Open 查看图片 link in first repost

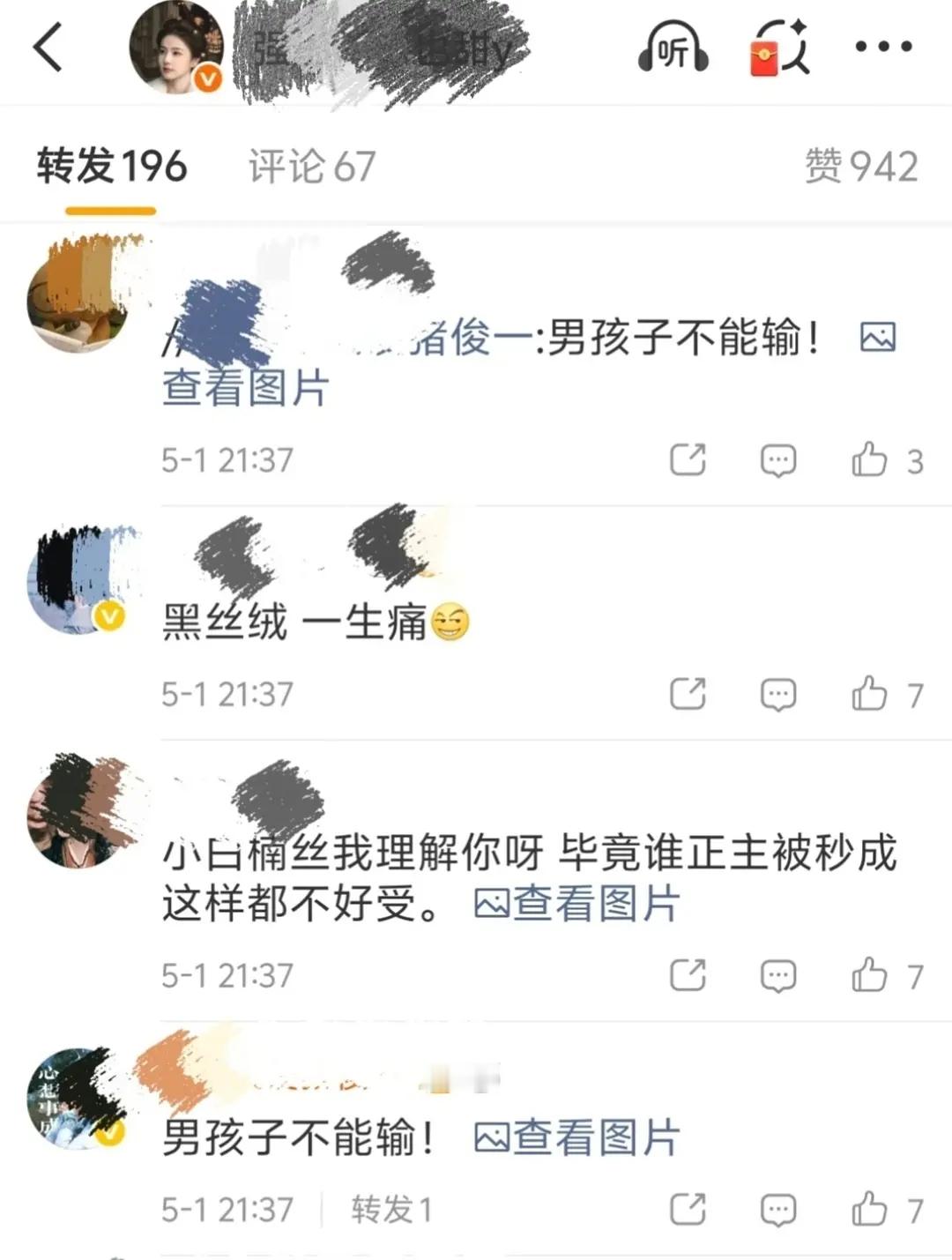pos(245,388)
